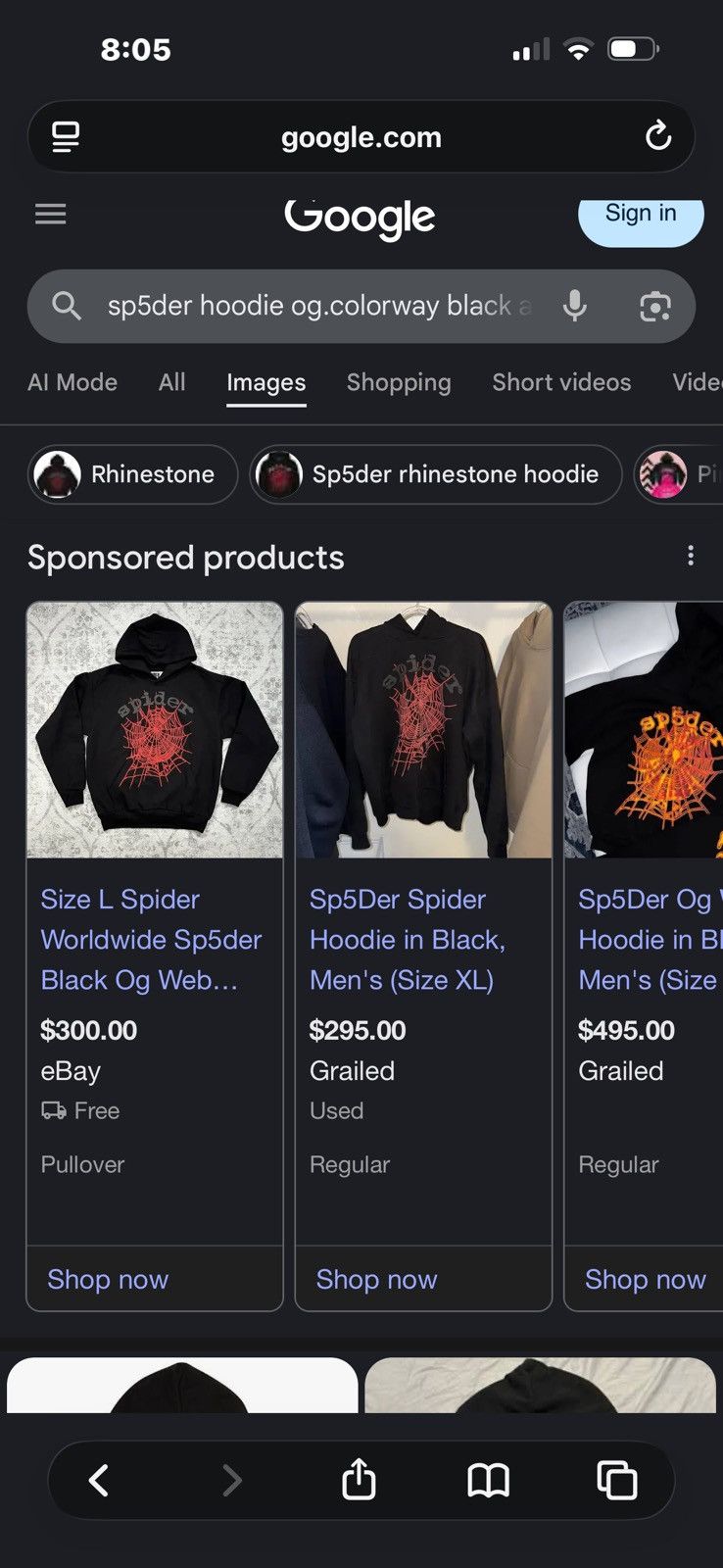Start a voice search with the microphone
This screenshot has width=723, height=1568.
[x=575, y=307]
